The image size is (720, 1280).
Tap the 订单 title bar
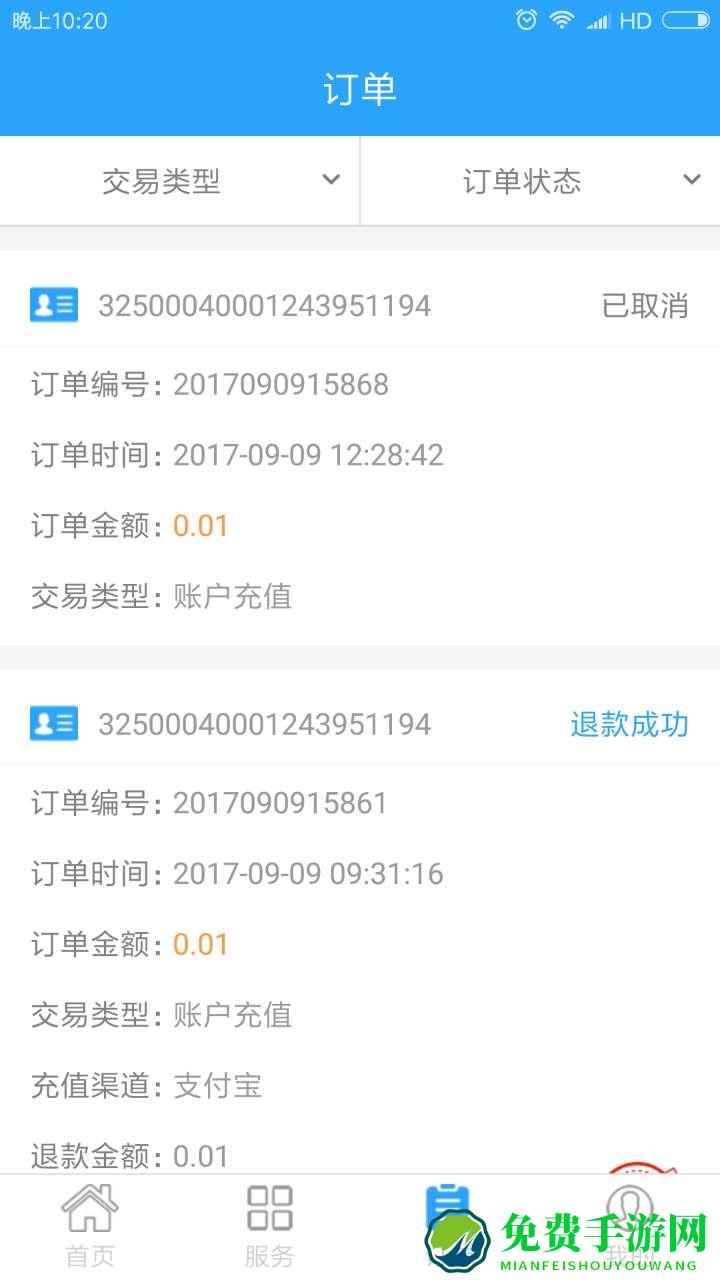360,88
